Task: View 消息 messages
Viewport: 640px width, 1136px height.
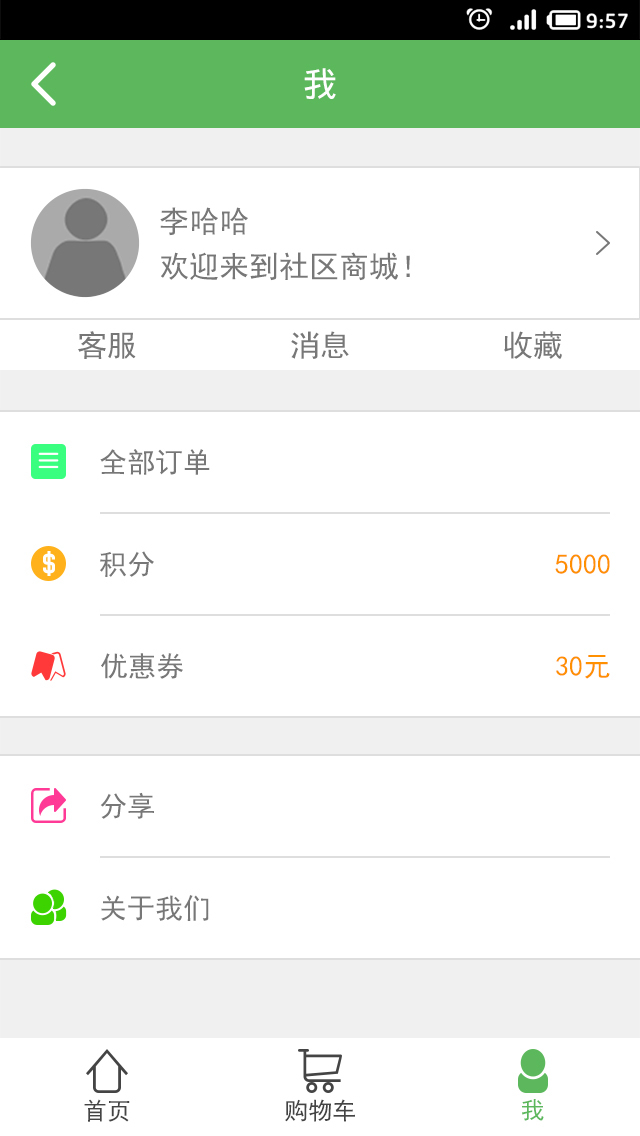Action: (x=320, y=346)
